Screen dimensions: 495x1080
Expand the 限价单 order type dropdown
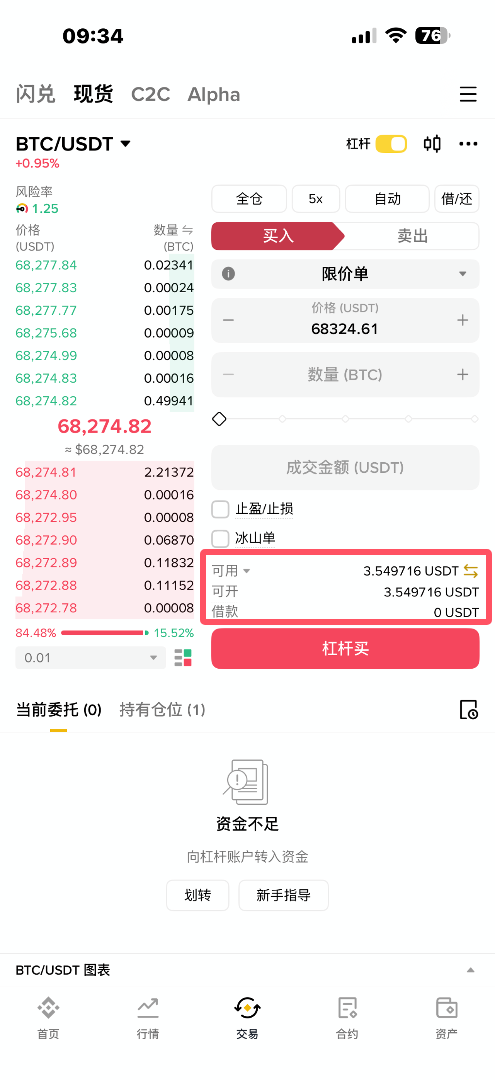(345, 274)
